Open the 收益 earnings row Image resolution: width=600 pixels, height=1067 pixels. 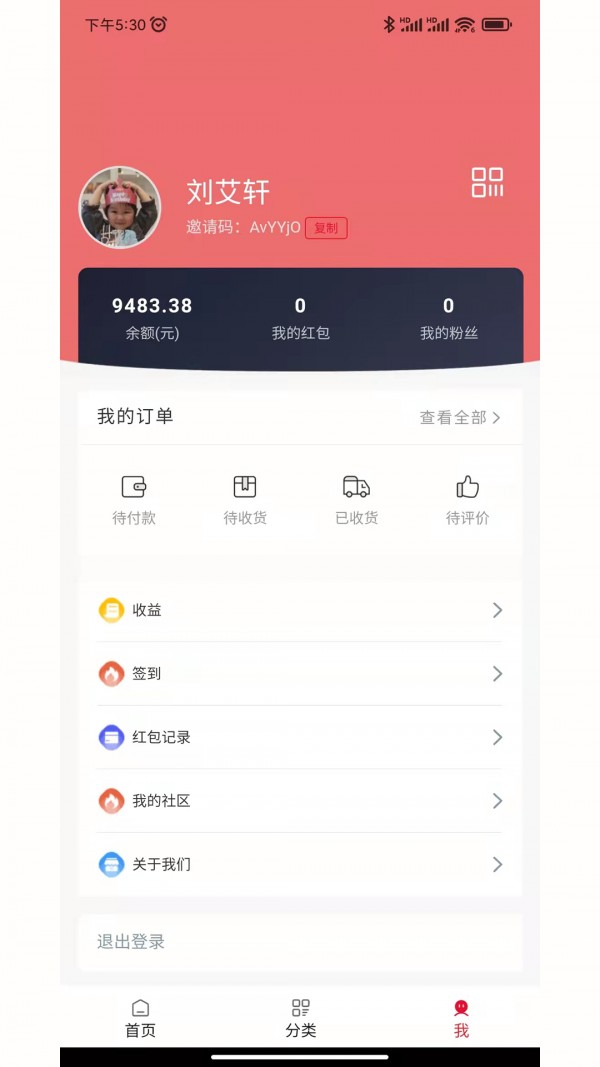coord(300,610)
